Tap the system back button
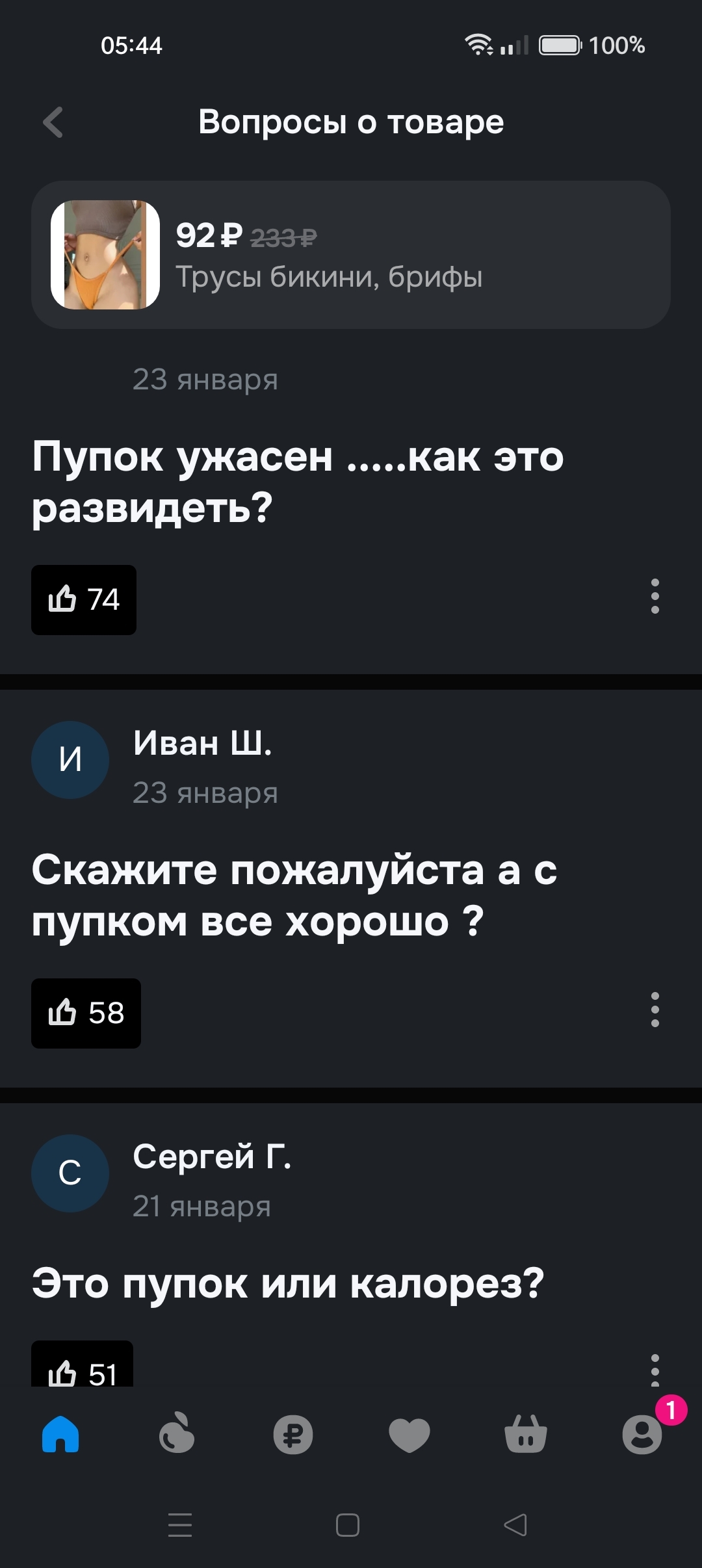The height and width of the screenshot is (1568, 702). coord(515,1525)
